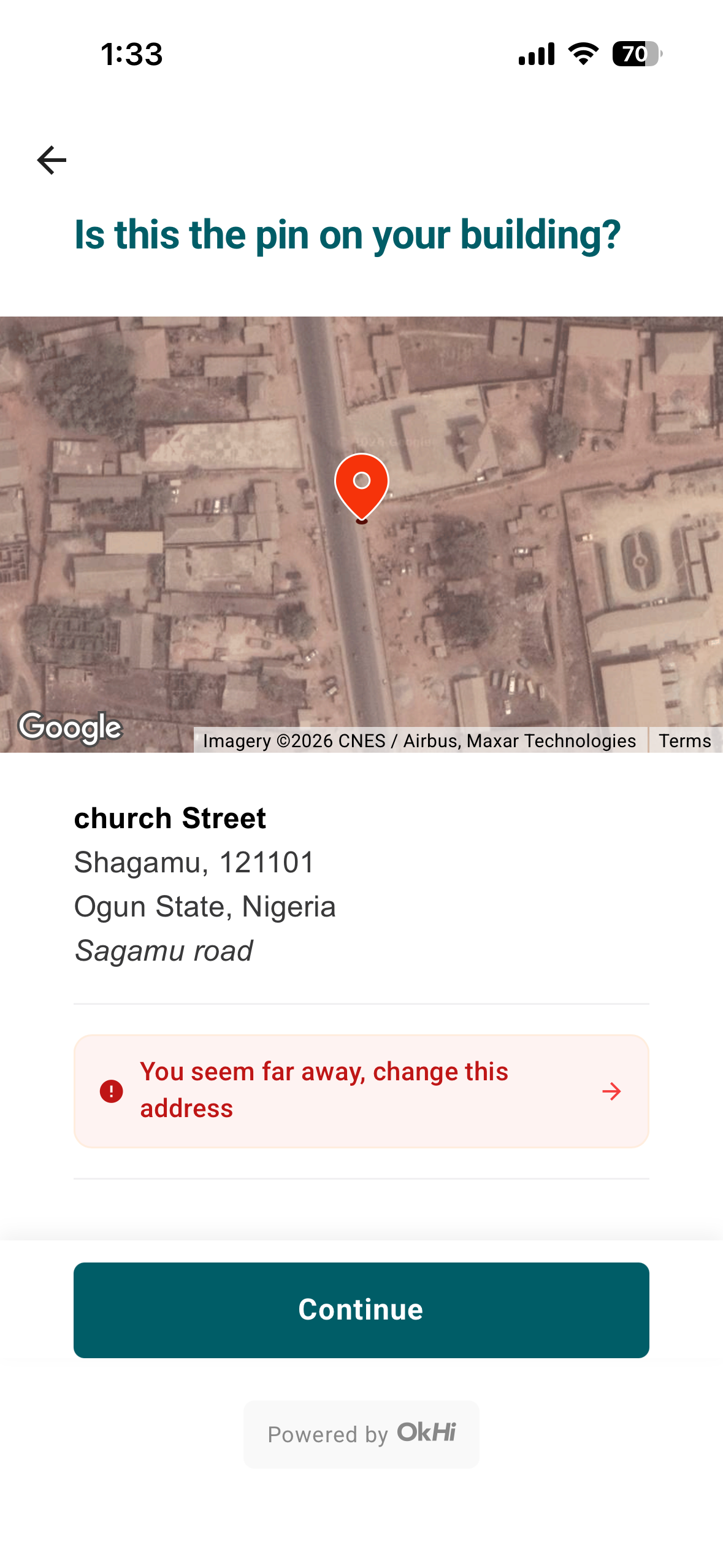Open the 'change this address' warning
This screenshot has width=723, height=1568.
click(361, 1091)
